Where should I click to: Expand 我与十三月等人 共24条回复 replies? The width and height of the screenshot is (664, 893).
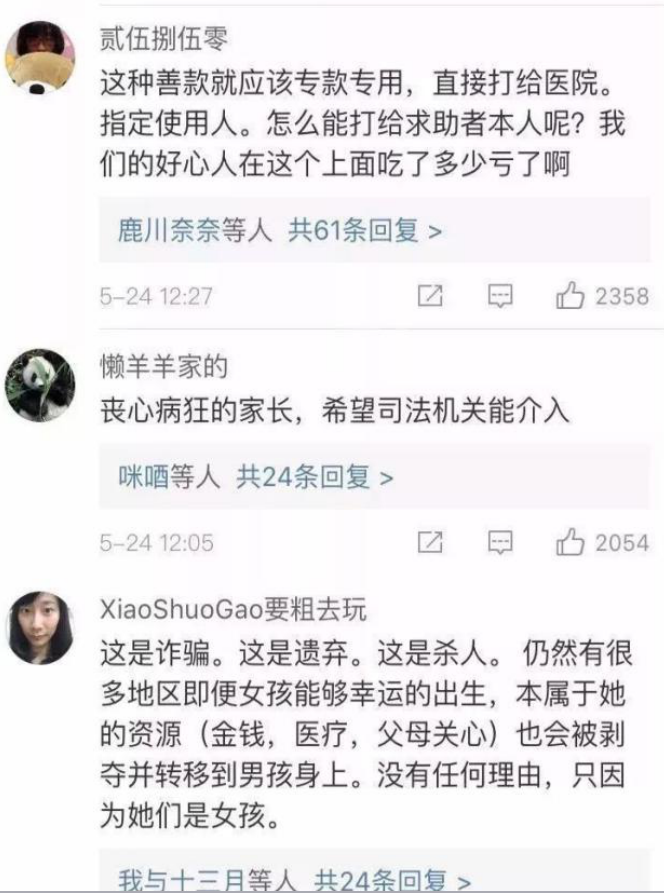coord(293,880)
